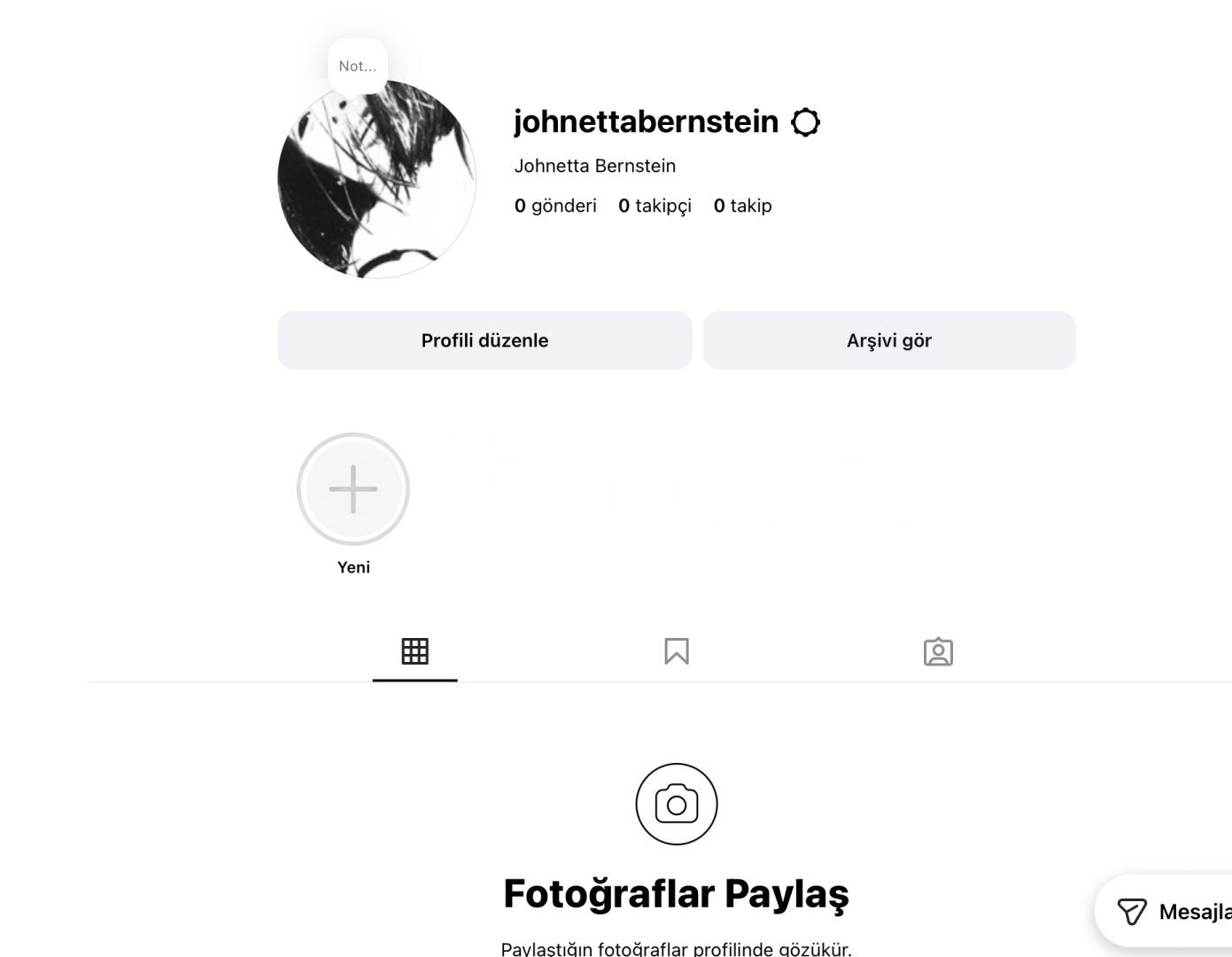Tap the camera icon to share photos
Image resolution: width=1232 pixels, height=957 pixels.
click(677, 805)
